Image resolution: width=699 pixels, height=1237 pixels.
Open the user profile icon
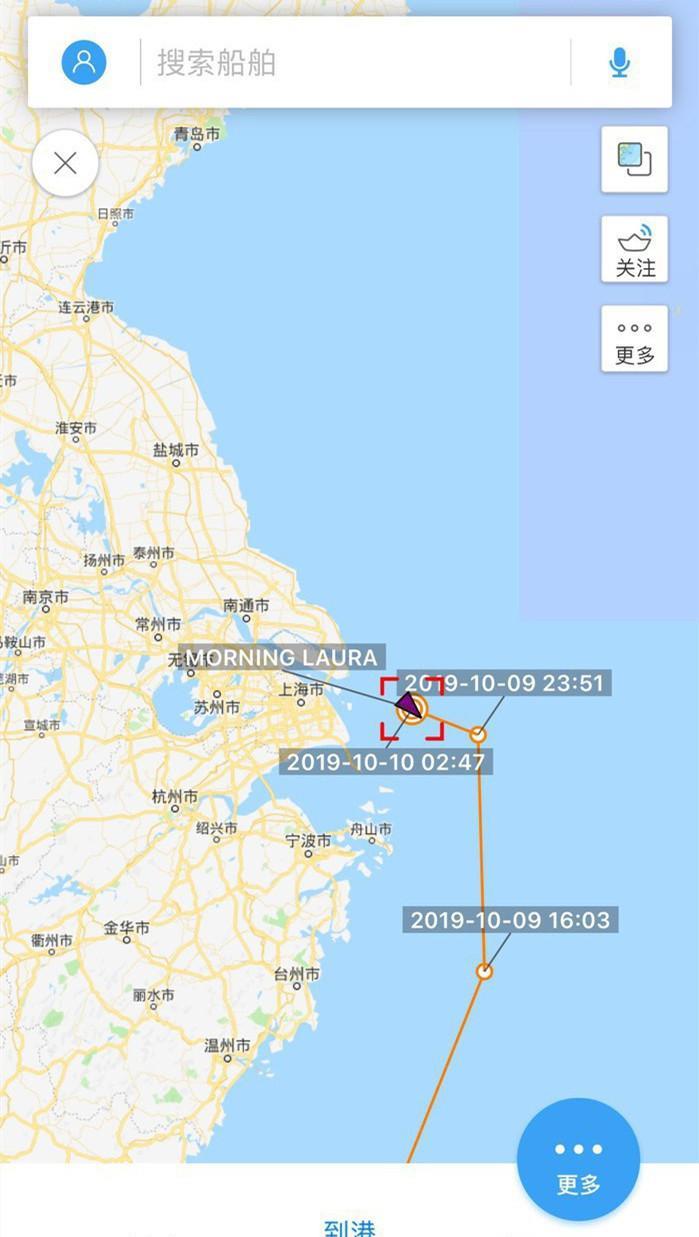point(84,63)
